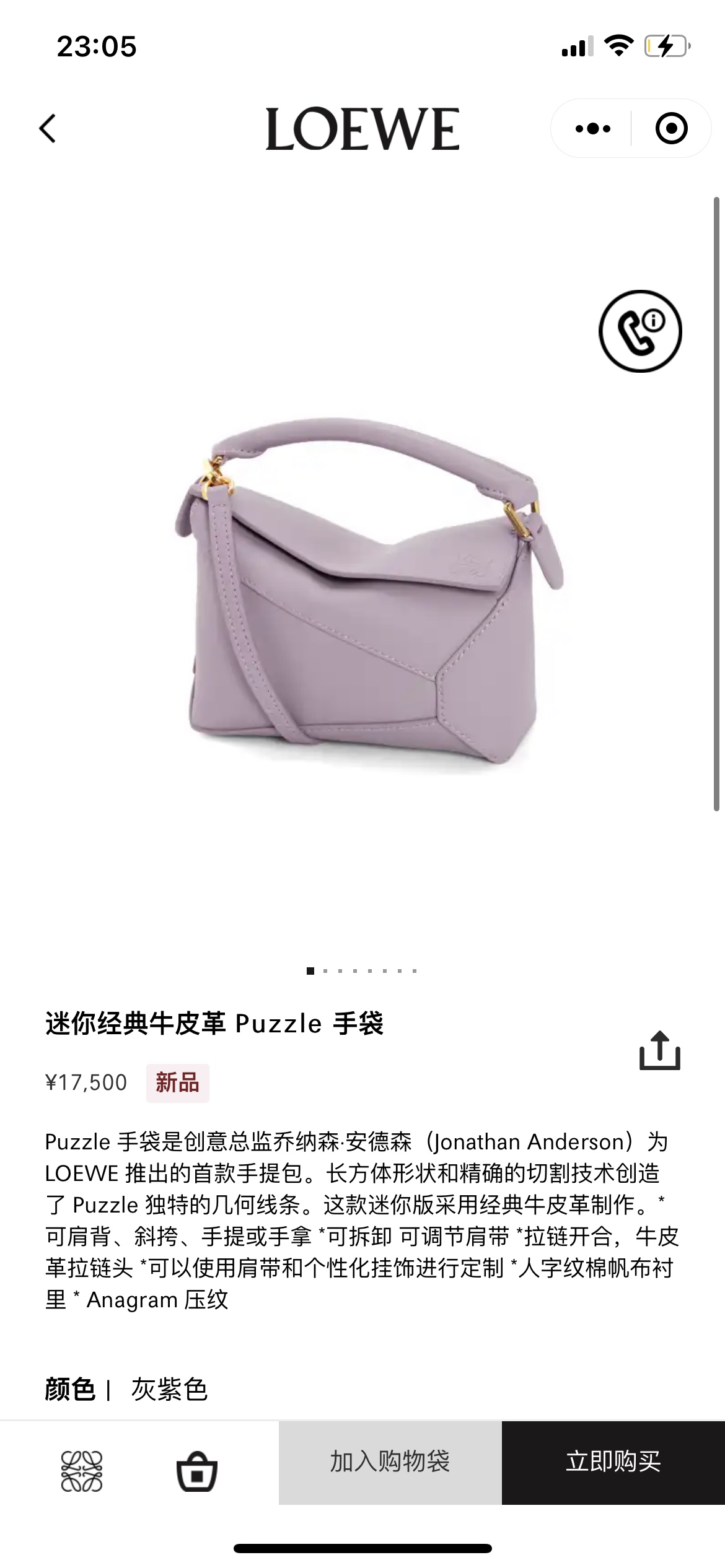Screen dimensions: 725x1568
Task: Open the shopping bag
Action: tap(197, 1471)
